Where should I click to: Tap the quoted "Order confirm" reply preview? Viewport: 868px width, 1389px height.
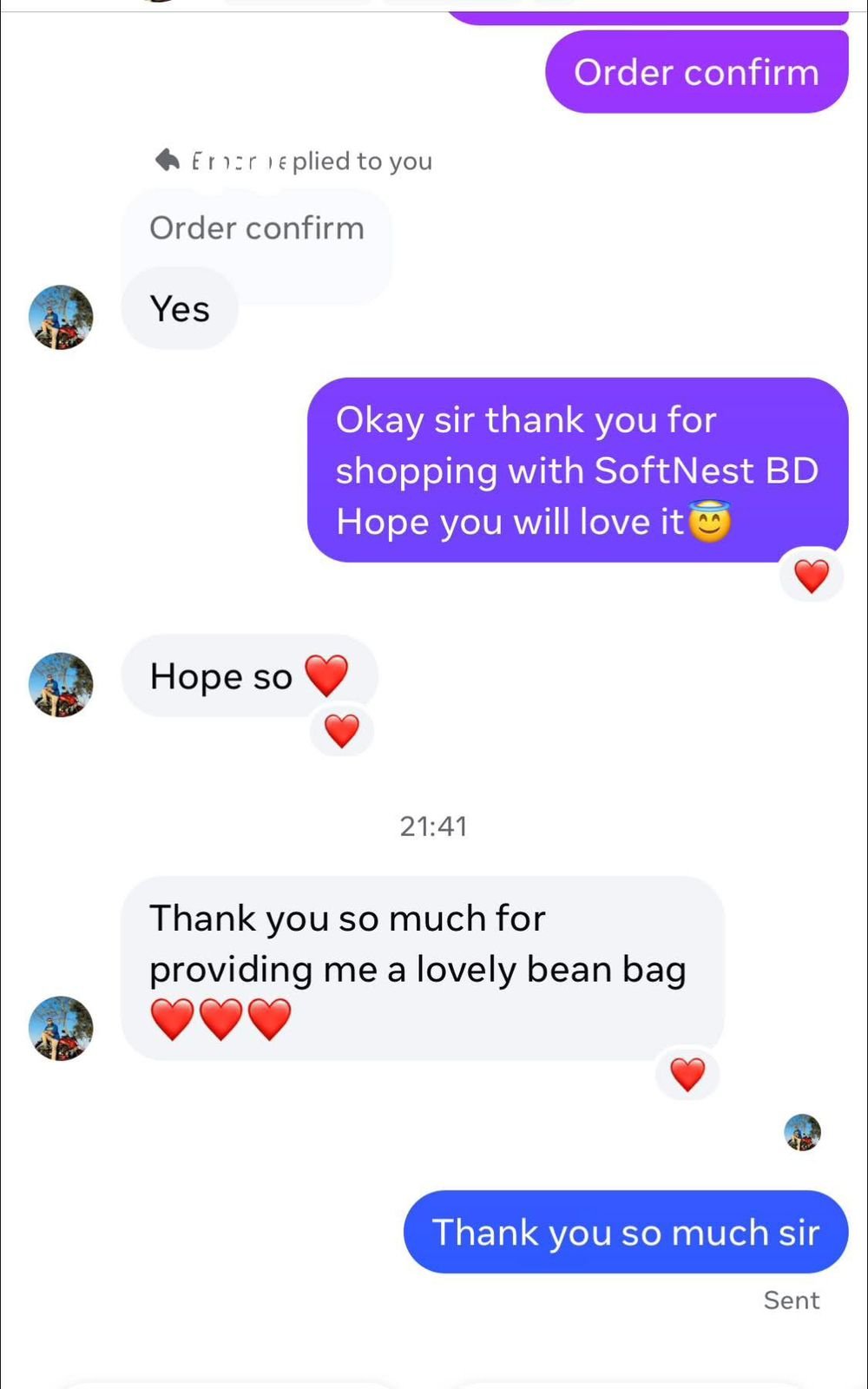[256, 228]
